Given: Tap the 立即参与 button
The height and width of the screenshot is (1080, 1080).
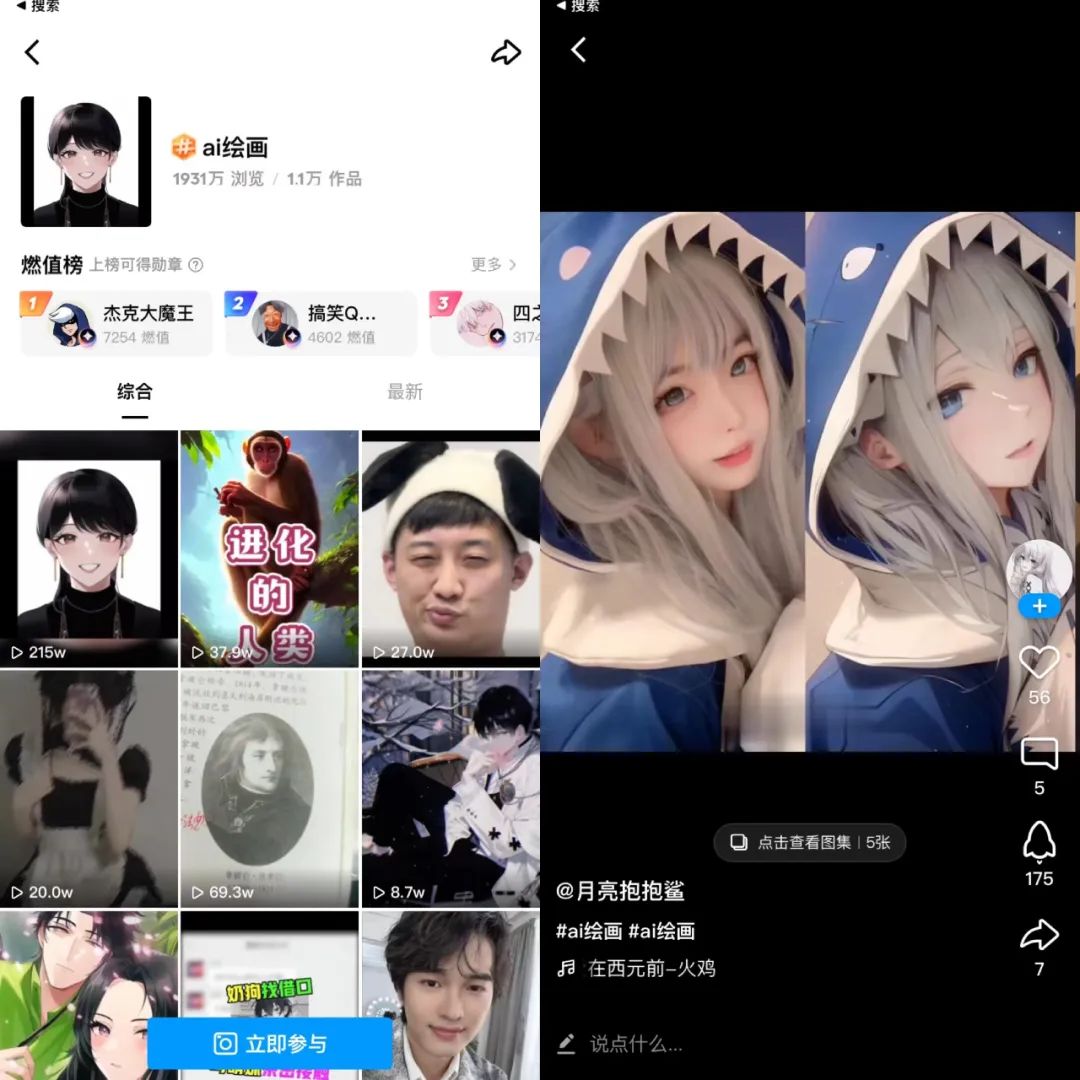Looking at the screenshot, I should (270, 1044).
